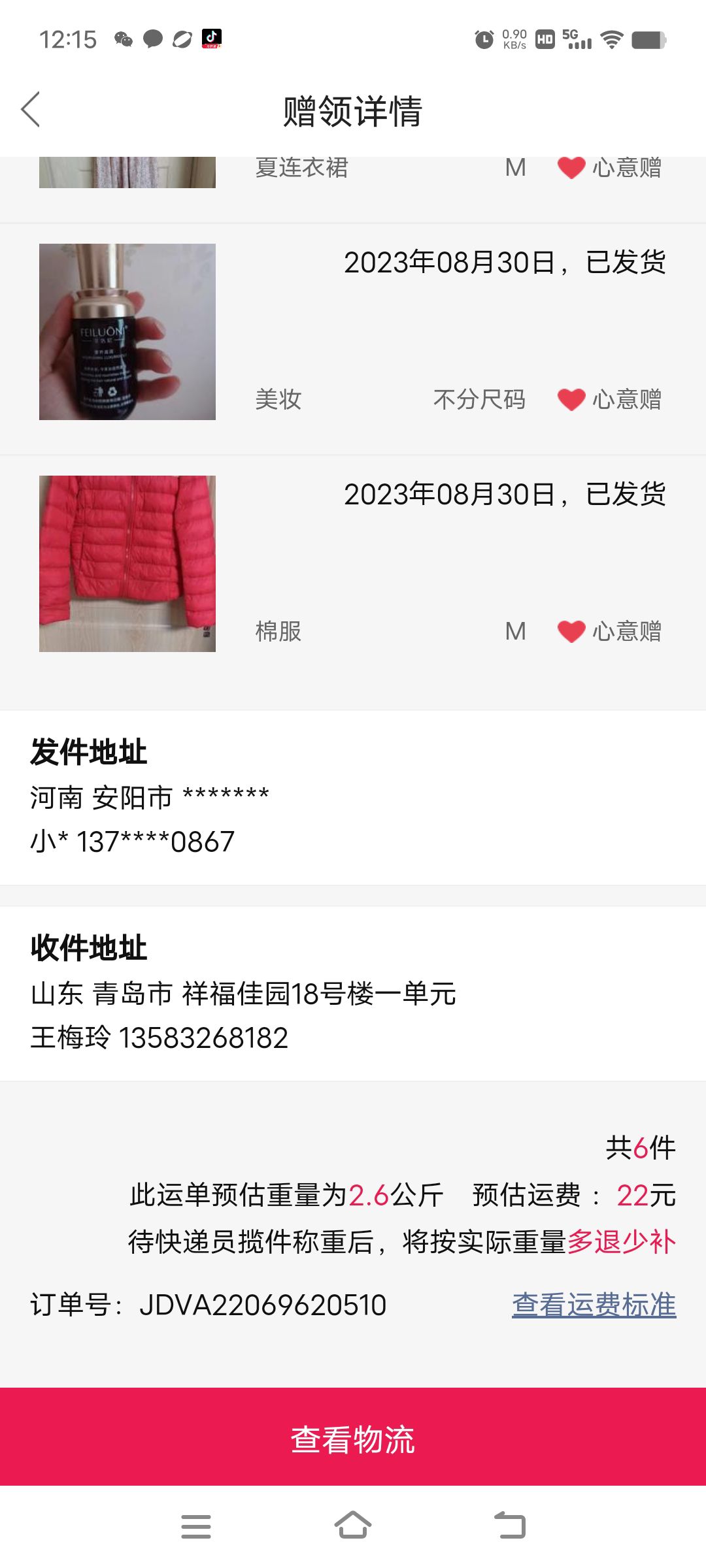Open the red 棉服 jacket photo
Viewport: 706px width, 1568px height.
click(x=127, y=564)
